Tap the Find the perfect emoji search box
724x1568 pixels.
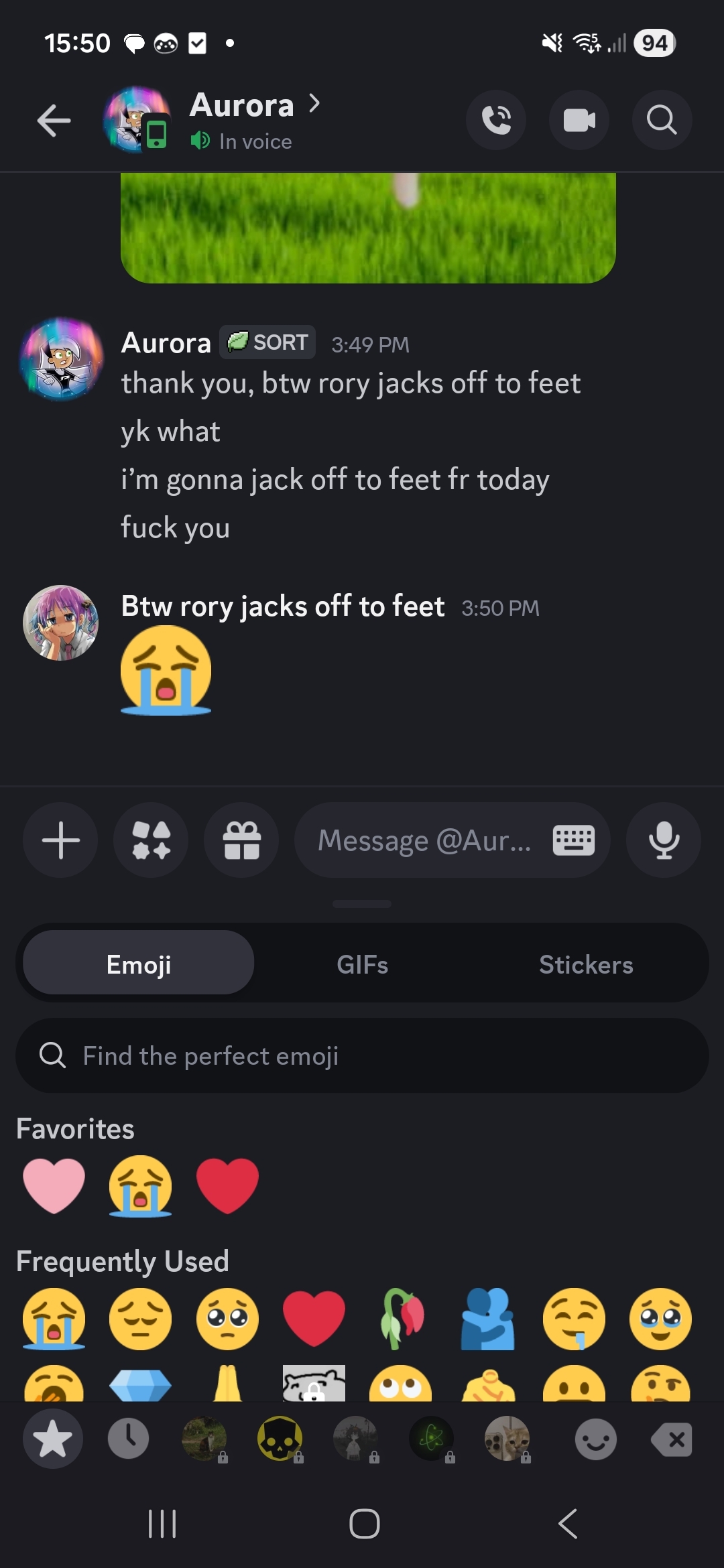tap(362, 1056)
